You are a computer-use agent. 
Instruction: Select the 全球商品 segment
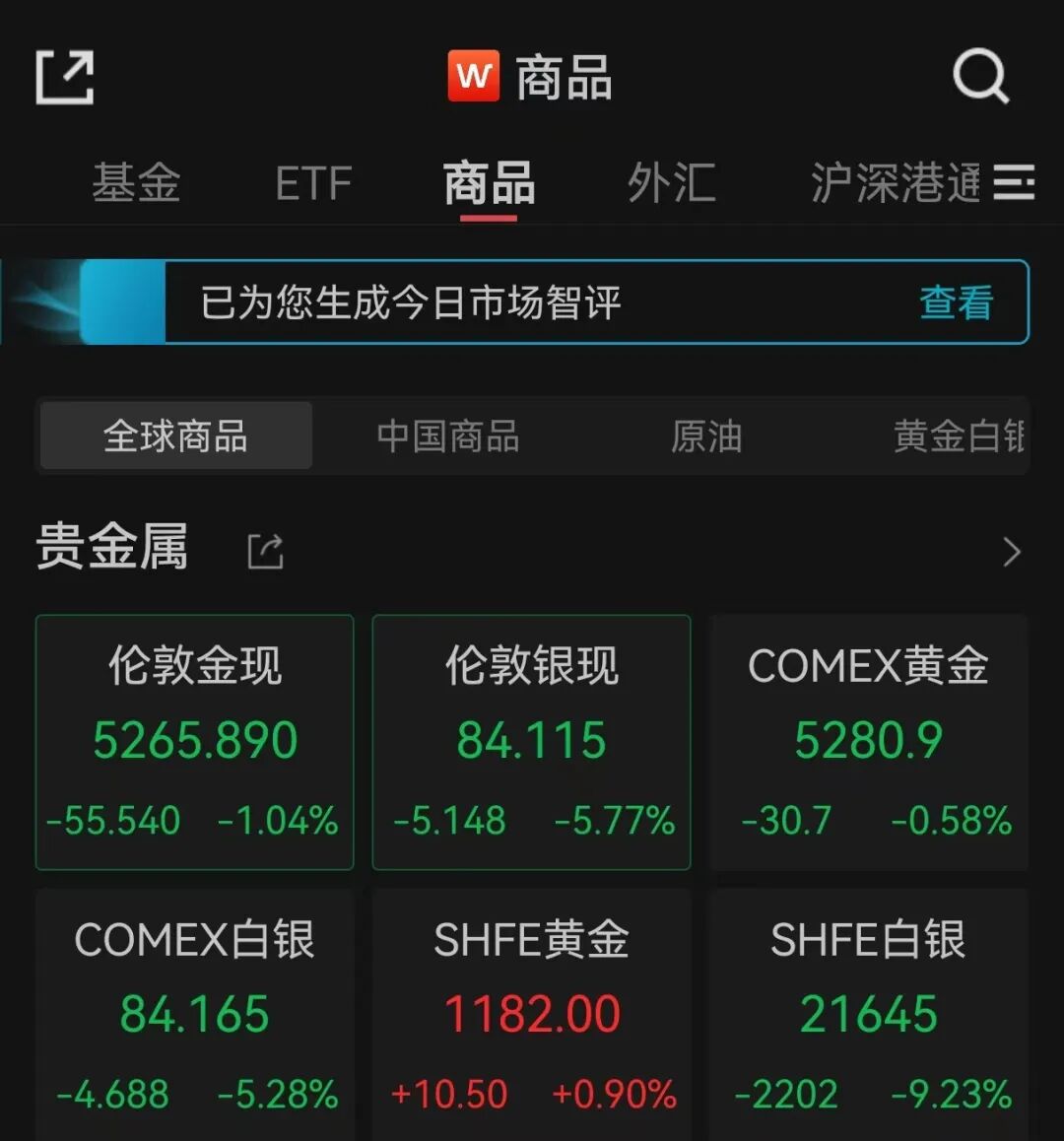coord(175,436)
